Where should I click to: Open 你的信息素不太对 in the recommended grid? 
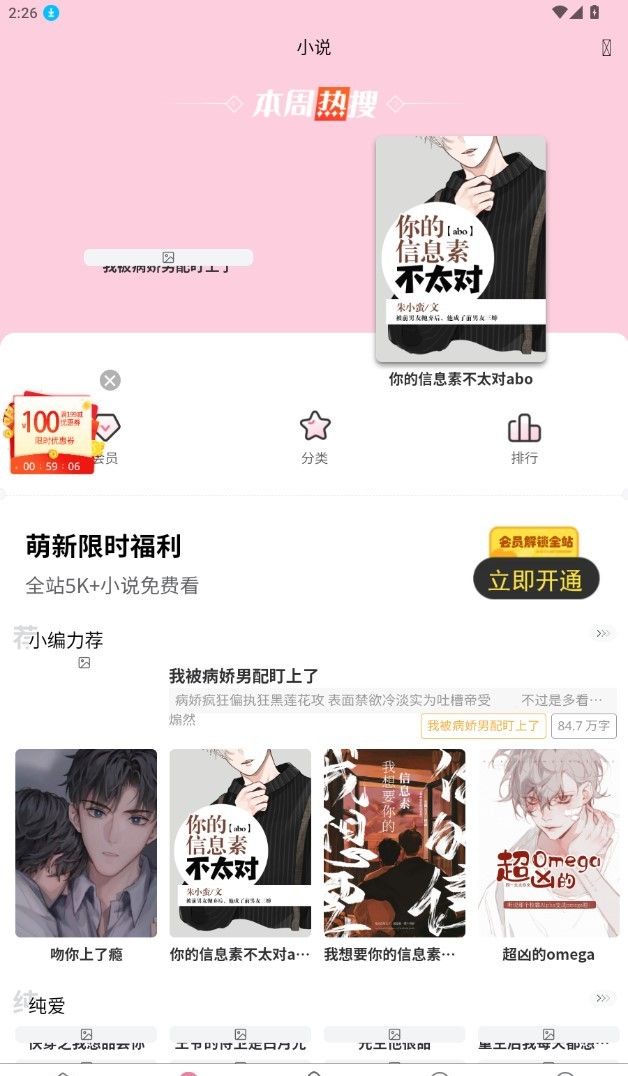coord(240,842)
